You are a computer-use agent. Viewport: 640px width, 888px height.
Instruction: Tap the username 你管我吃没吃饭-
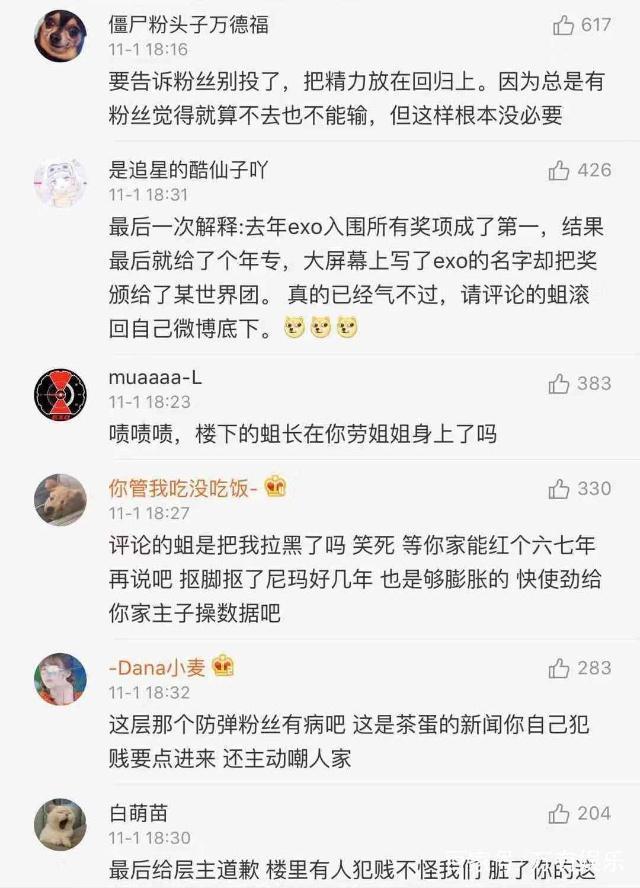184,488
